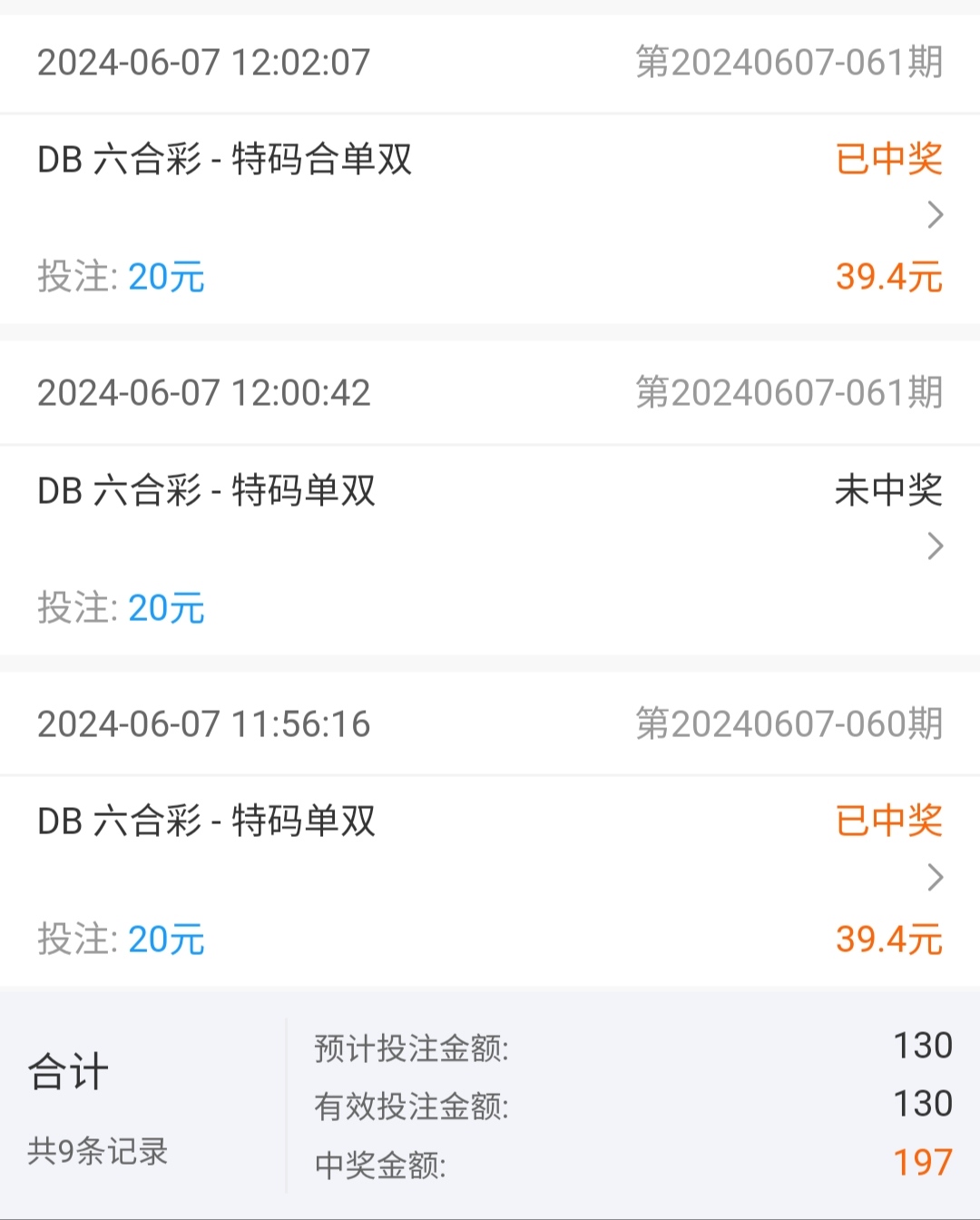Open the 12:00:42 特码单双 未中奖 record
The width and height of the screenshot is (980, 1220).
pos(935,546)
